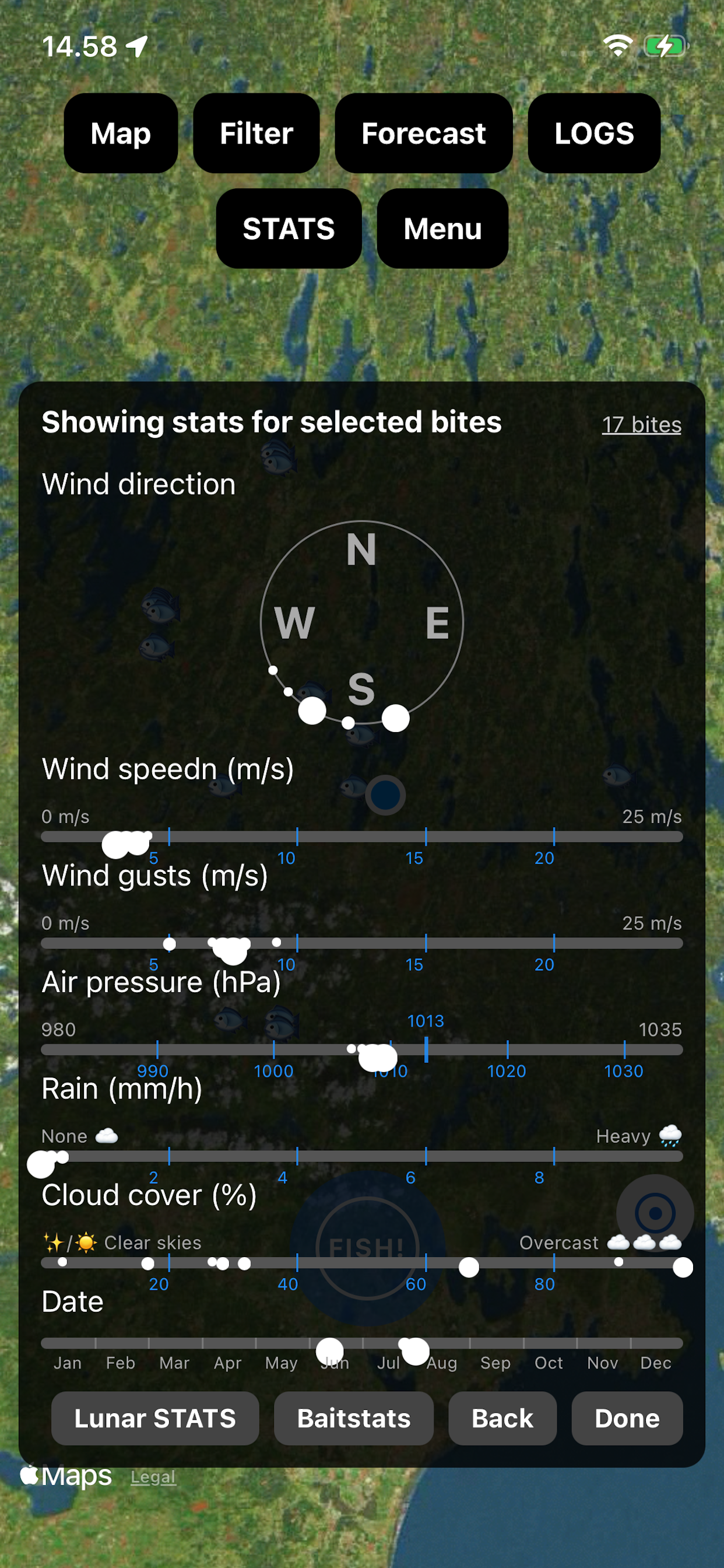Viewport: 724px width, 1568px height.
Task: Open the Map view
Action: (x=121, y=134)
